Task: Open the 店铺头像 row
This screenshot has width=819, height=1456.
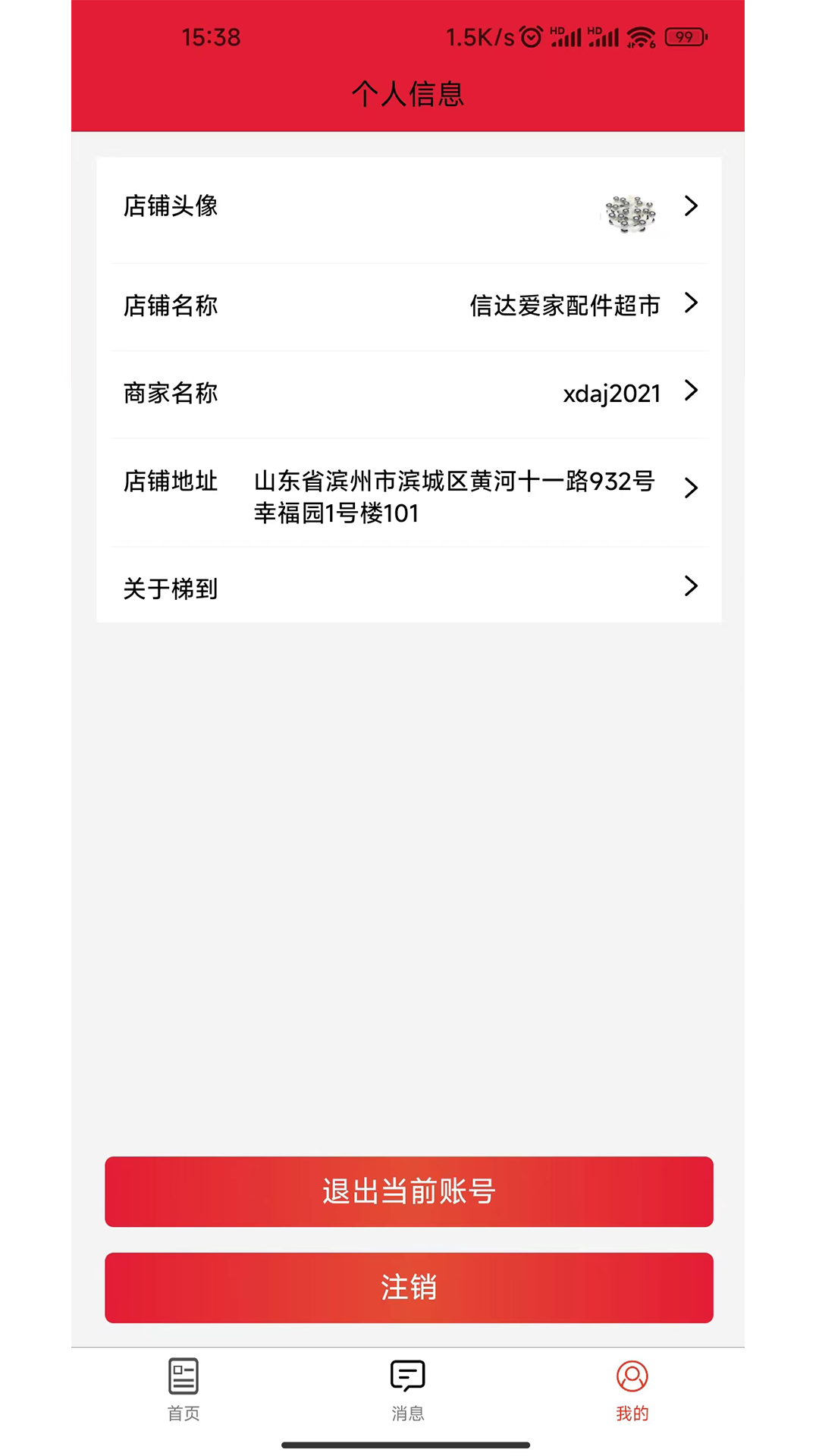Action: click(409, 209)
